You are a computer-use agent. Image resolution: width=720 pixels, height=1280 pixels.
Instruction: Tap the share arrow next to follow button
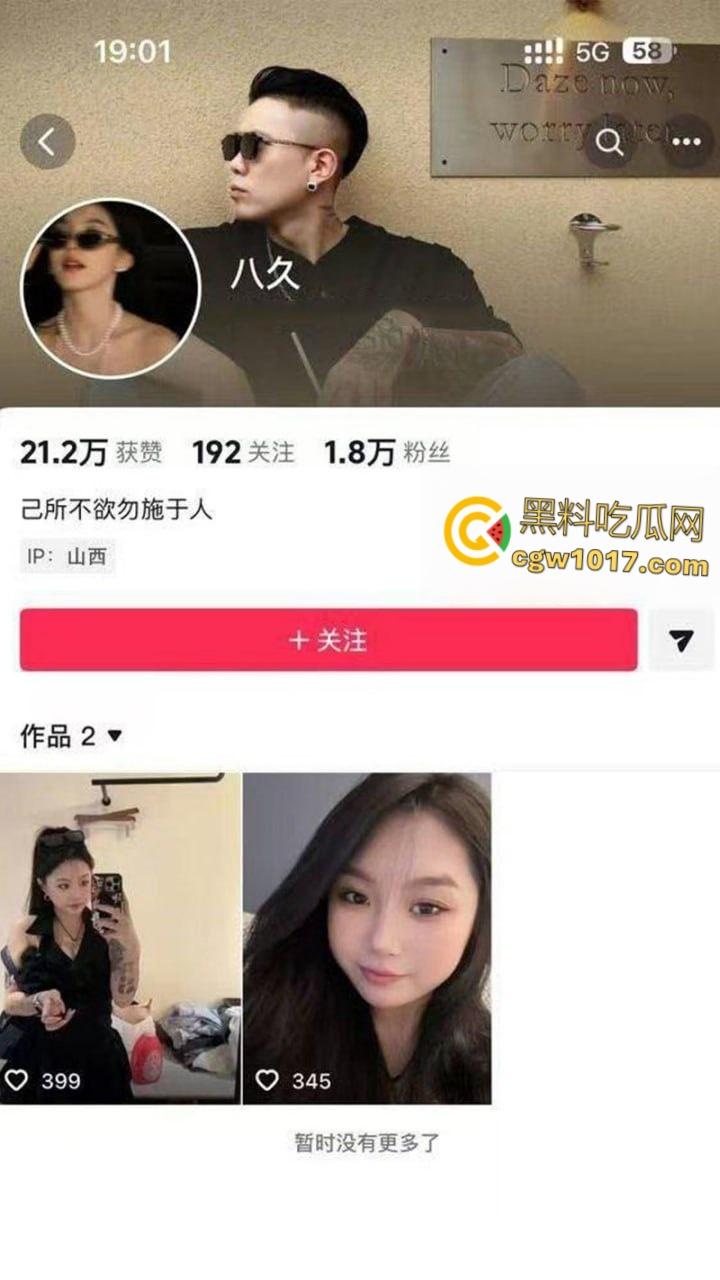tap(681, 641)
